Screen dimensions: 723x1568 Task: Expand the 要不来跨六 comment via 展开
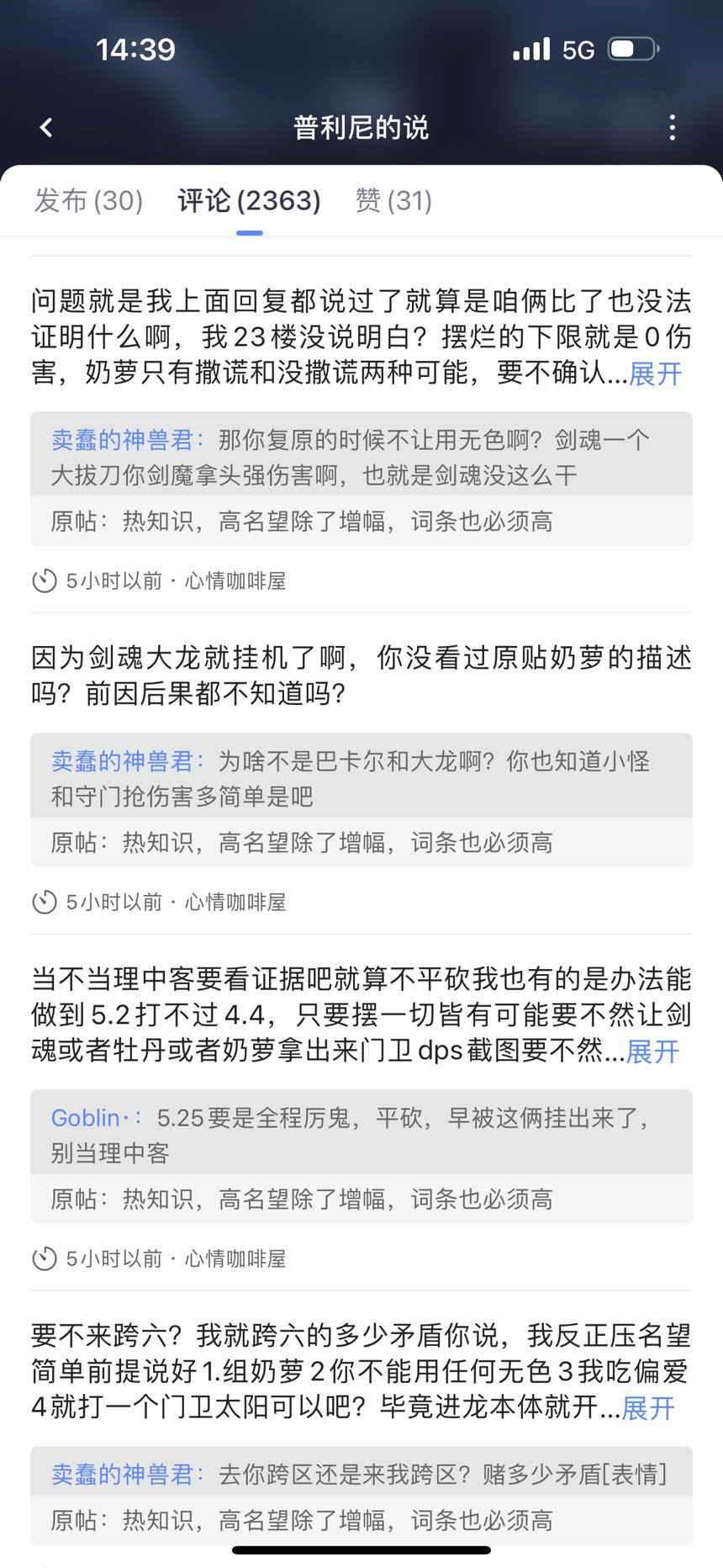click(648, 1408)
